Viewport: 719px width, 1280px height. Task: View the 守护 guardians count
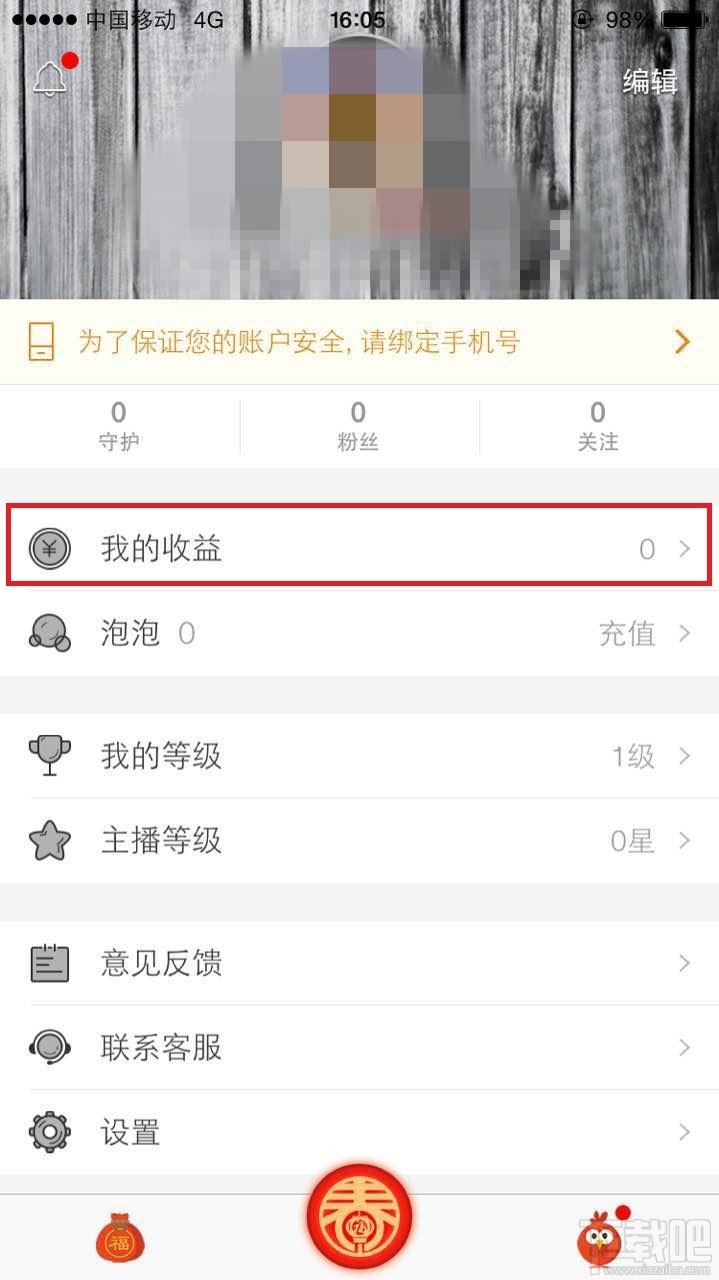tap(119, 425)
